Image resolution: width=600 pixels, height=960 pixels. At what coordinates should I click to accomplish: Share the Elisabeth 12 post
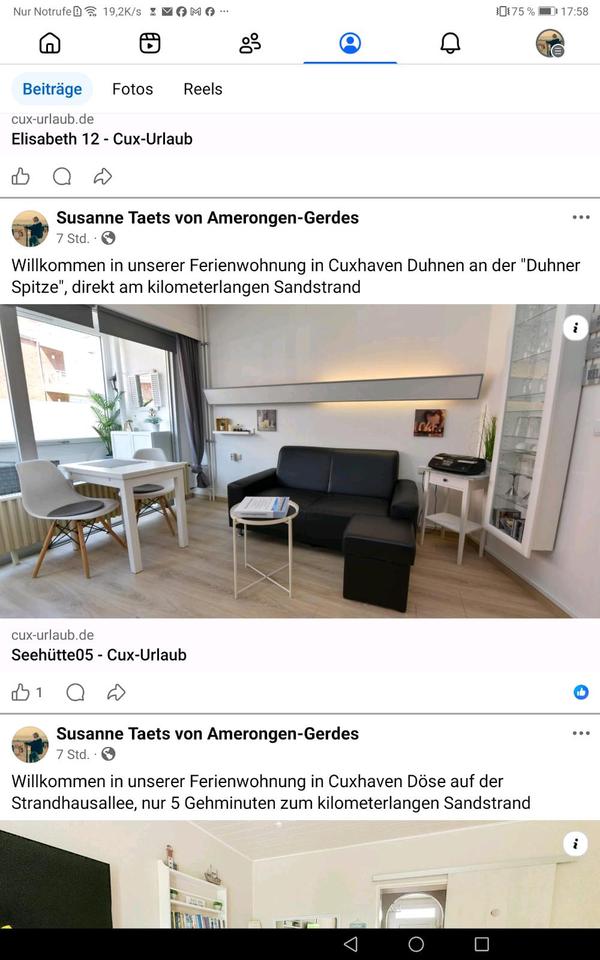(103, 177)
